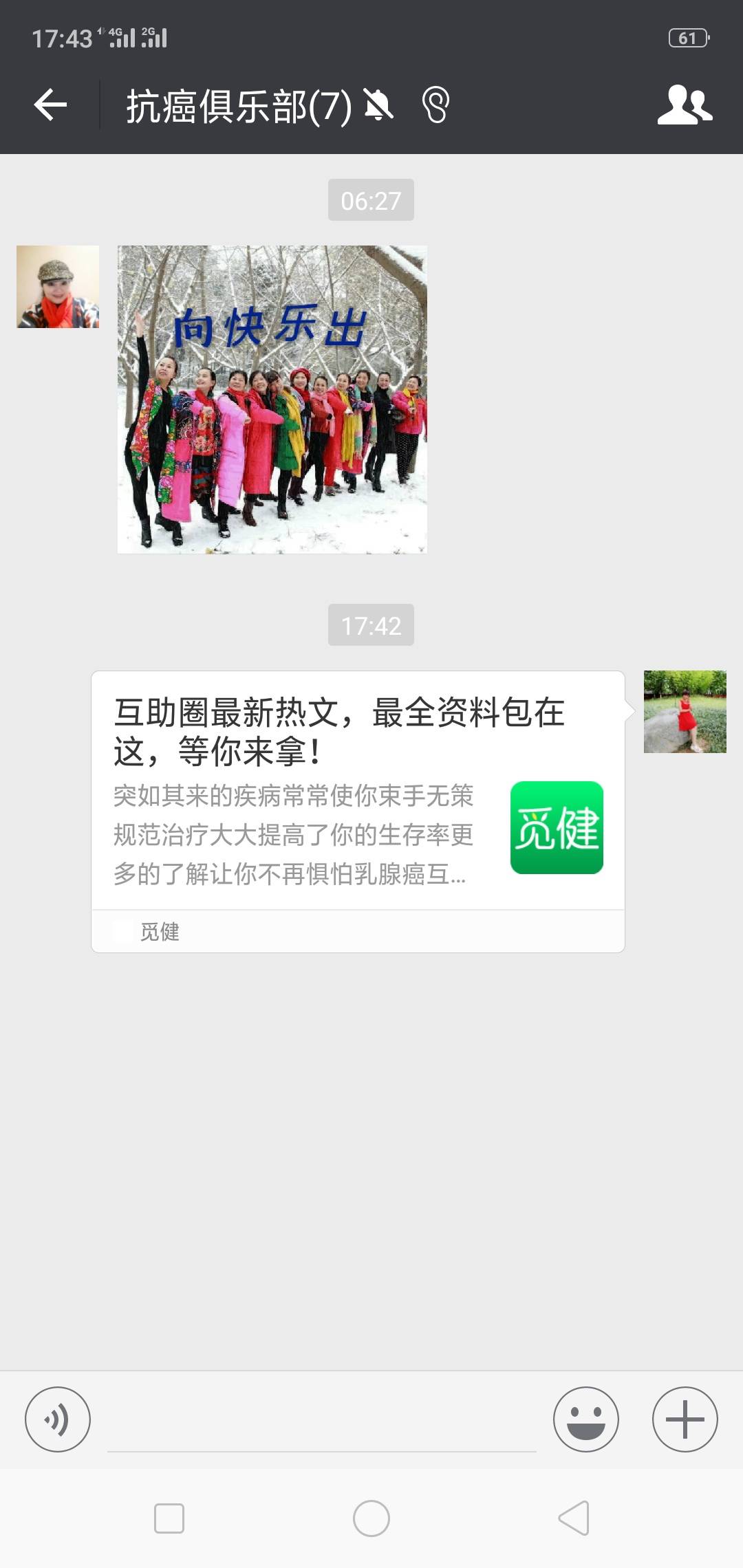Tap the 17:42 timestamp divider
The height and width of the screenshot is (1568, 743).
coord(371,624)
